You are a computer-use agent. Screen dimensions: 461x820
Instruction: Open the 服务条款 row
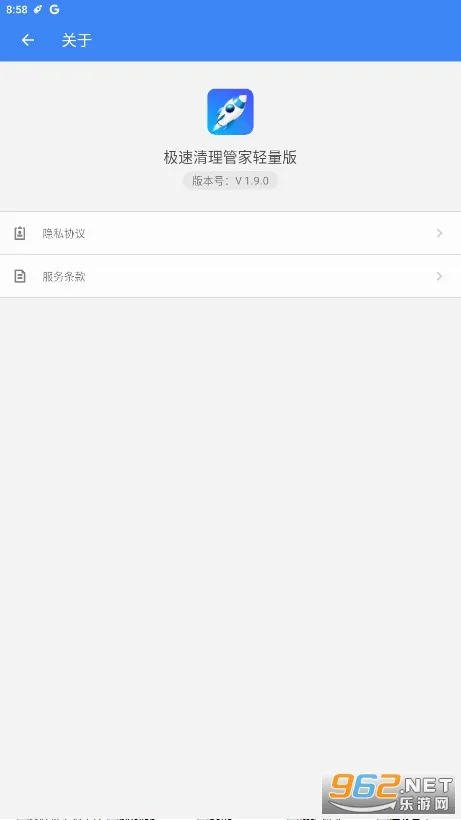(230, 276)
